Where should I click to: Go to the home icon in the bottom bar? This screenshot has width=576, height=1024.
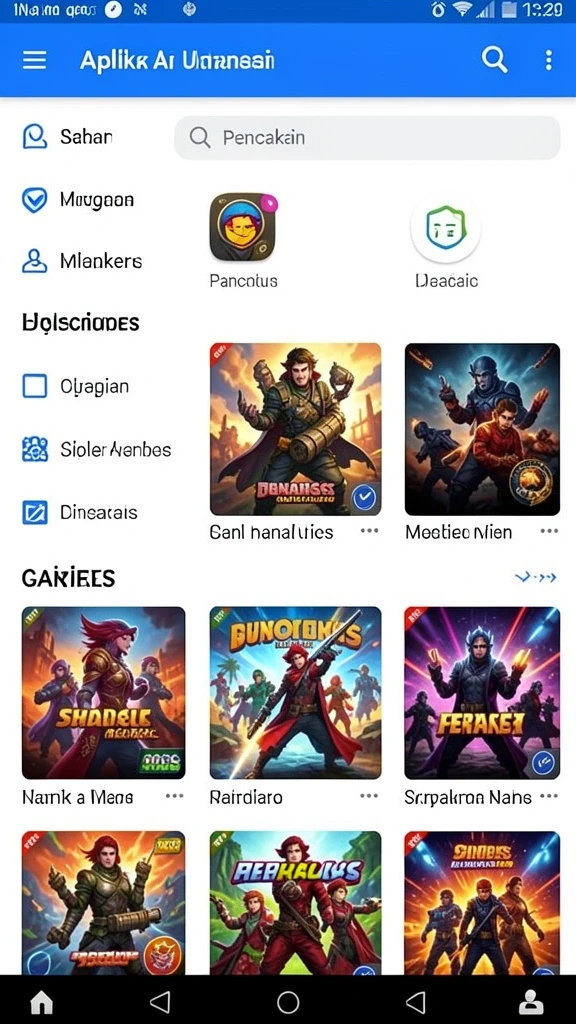coord(42,1001)
